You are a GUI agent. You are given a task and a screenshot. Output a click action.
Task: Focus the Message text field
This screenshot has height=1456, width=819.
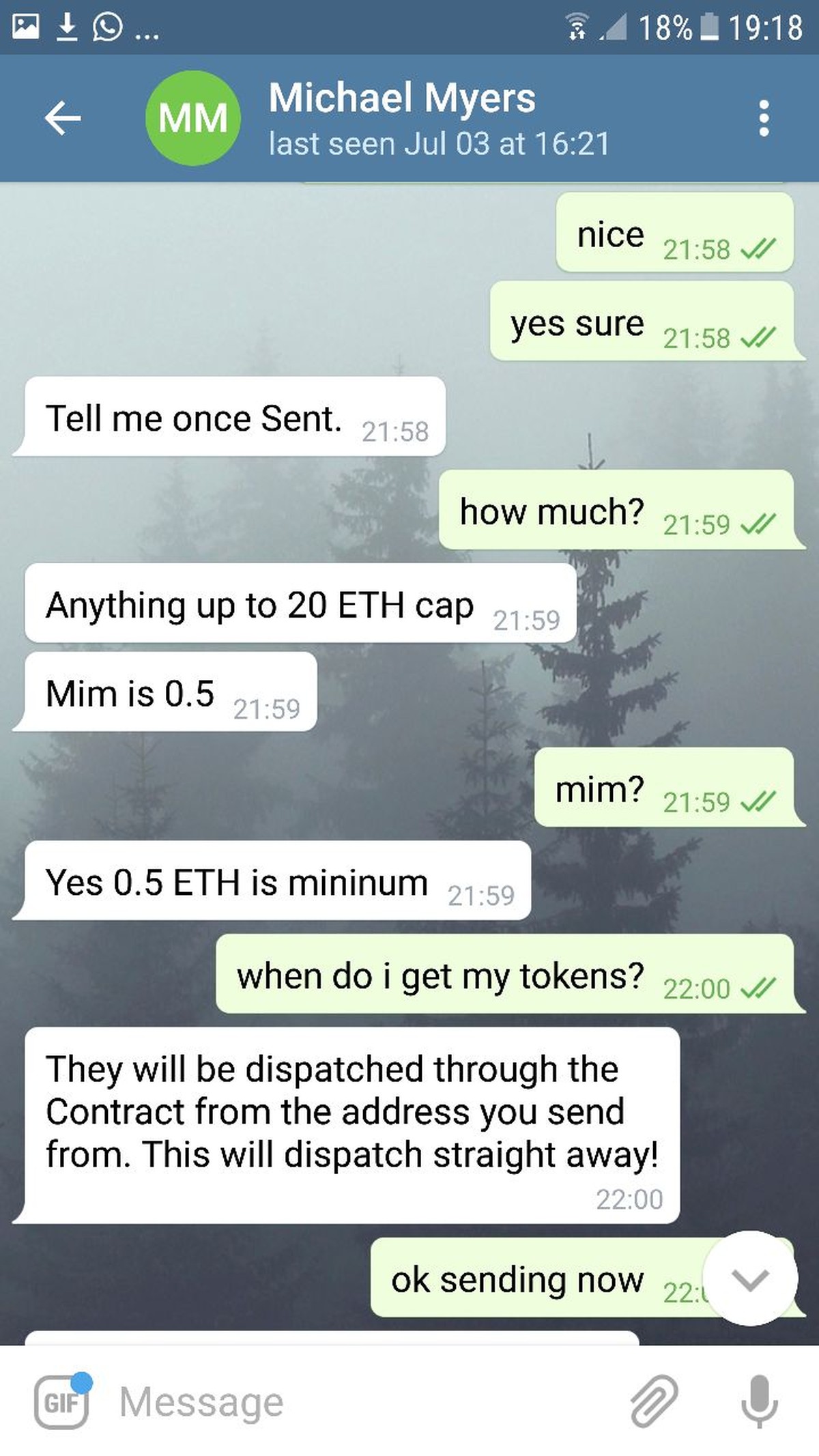[x=355, y=1403]
